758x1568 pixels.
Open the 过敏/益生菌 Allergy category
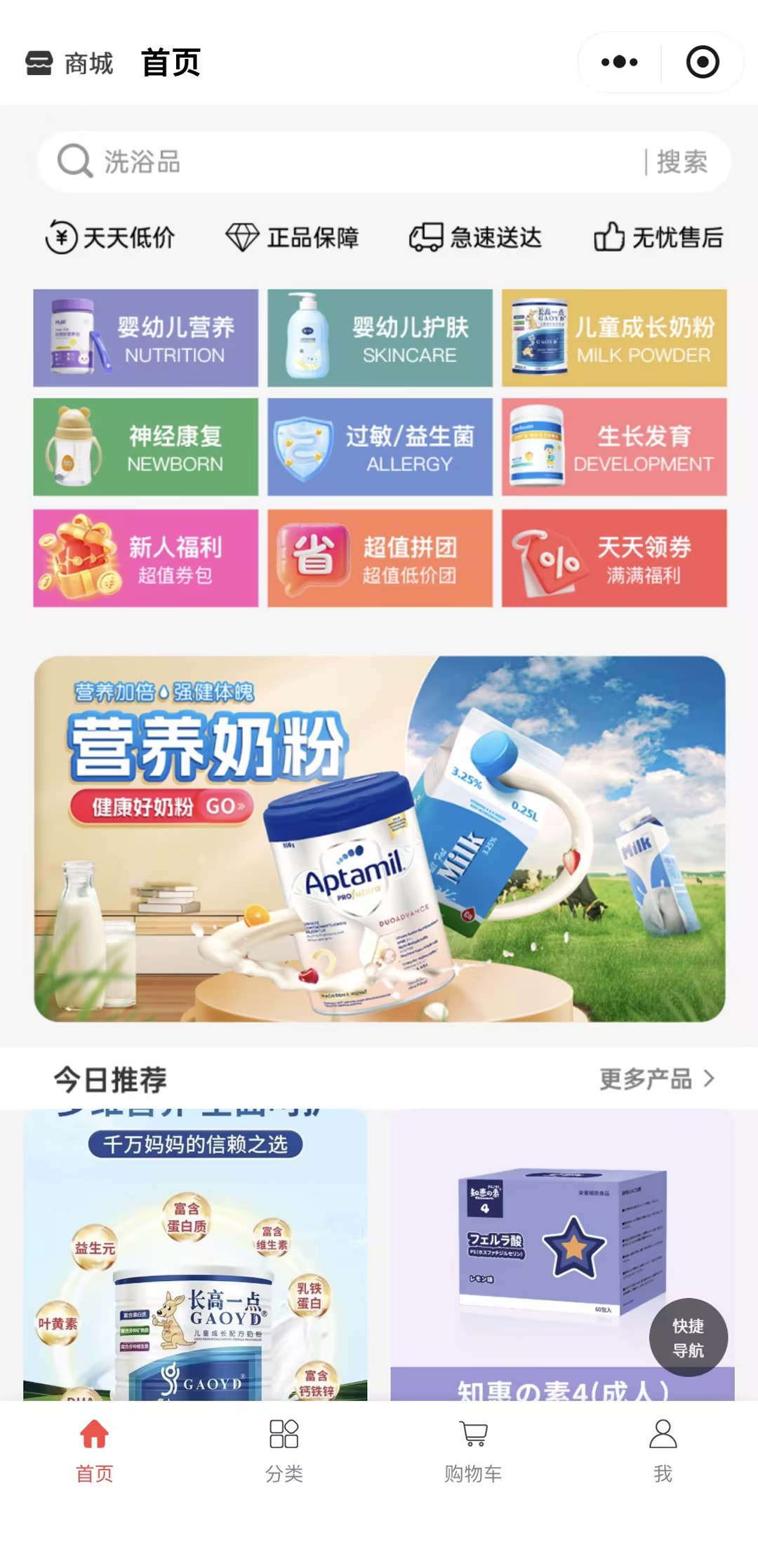[x=380, y=448]
